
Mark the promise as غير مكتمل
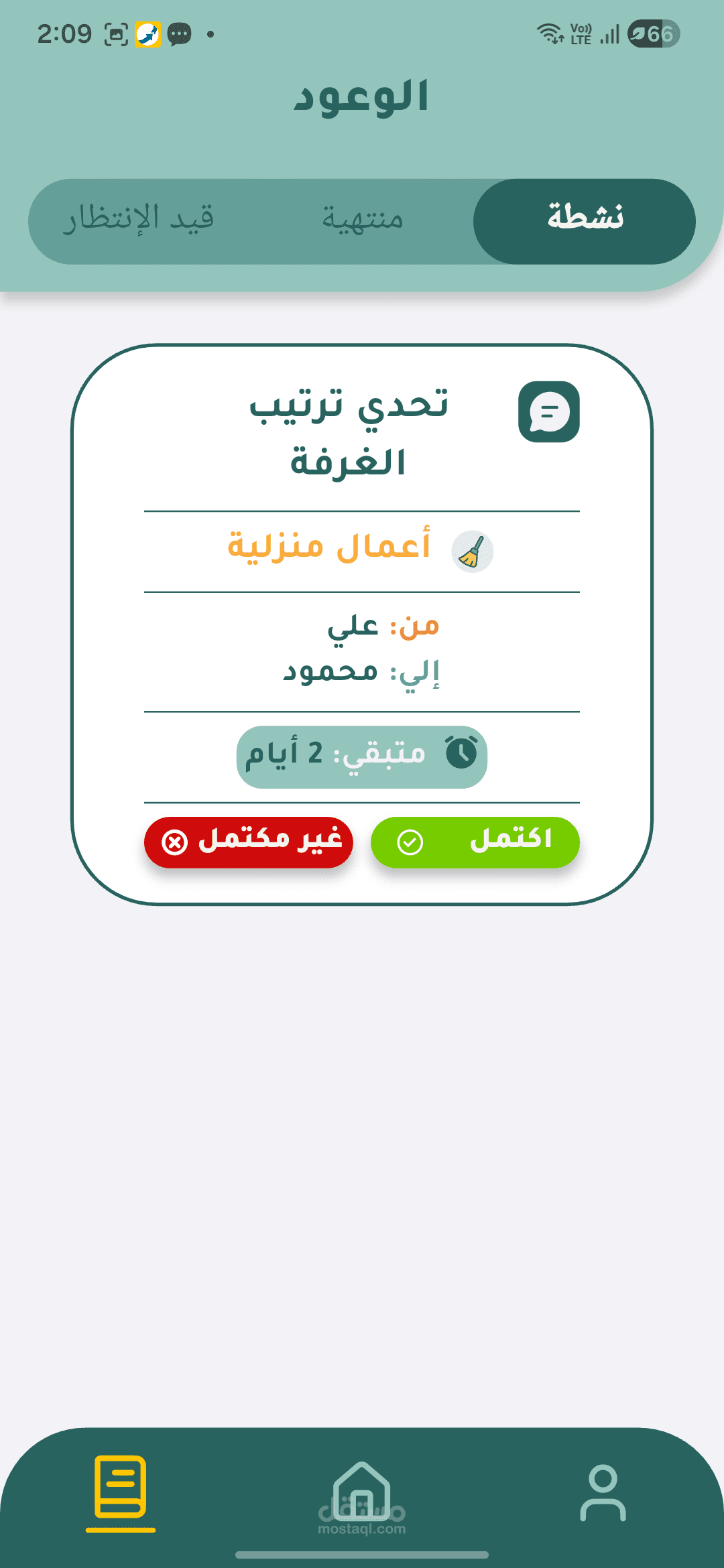[x=249, y=842]
